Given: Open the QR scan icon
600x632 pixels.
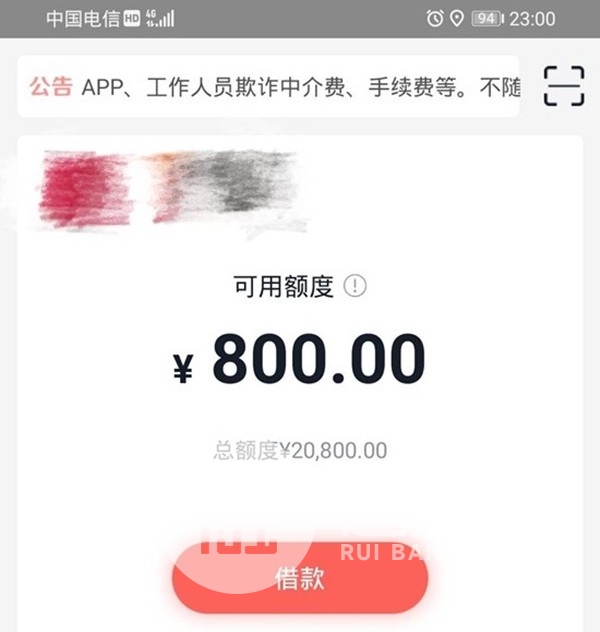Looking at the screenshot, I should [564, 86].
